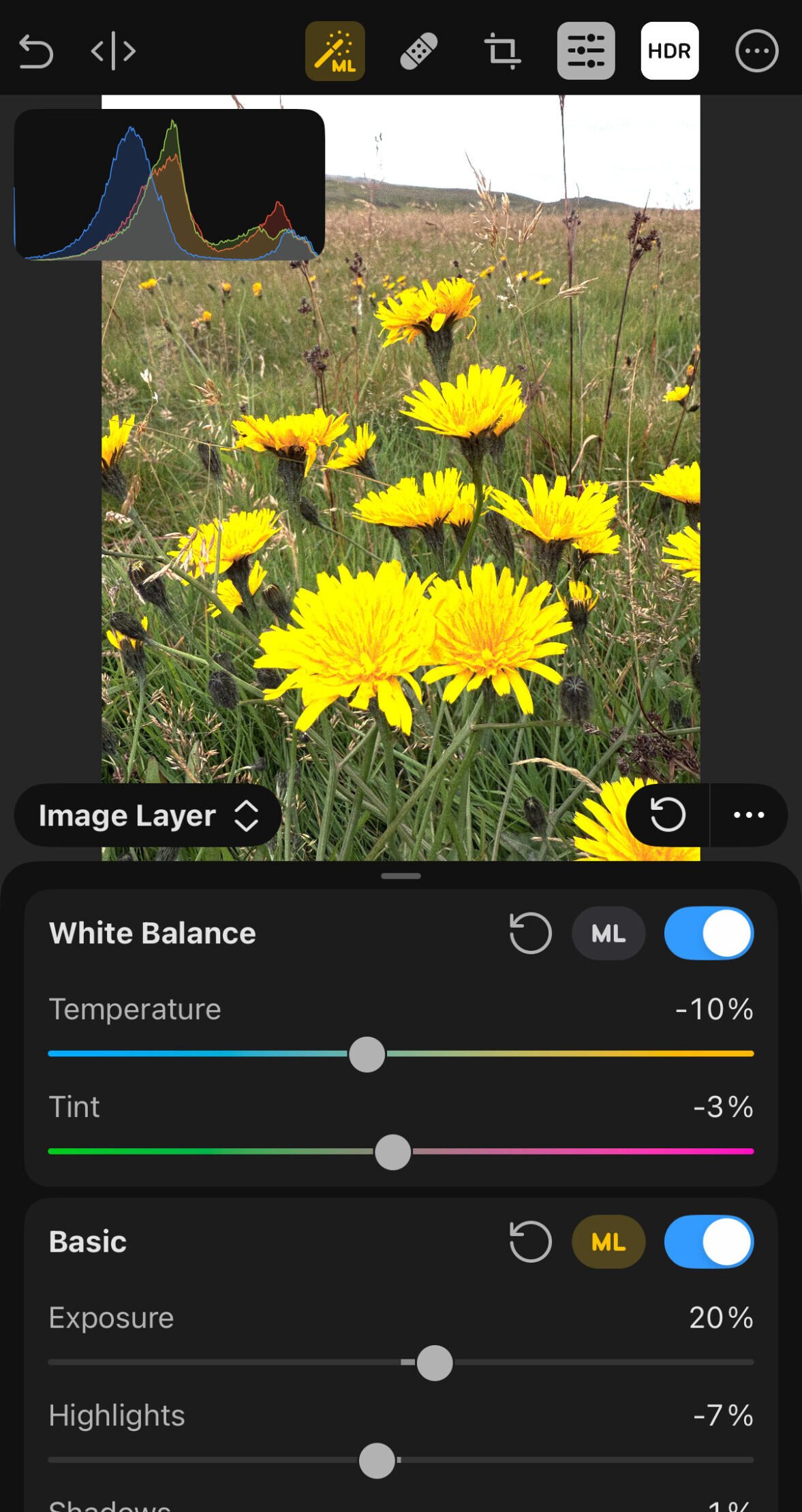This screenshot has width=802, height=1512.
Task: Toggle HDR mode
Action: click(670, 51)
